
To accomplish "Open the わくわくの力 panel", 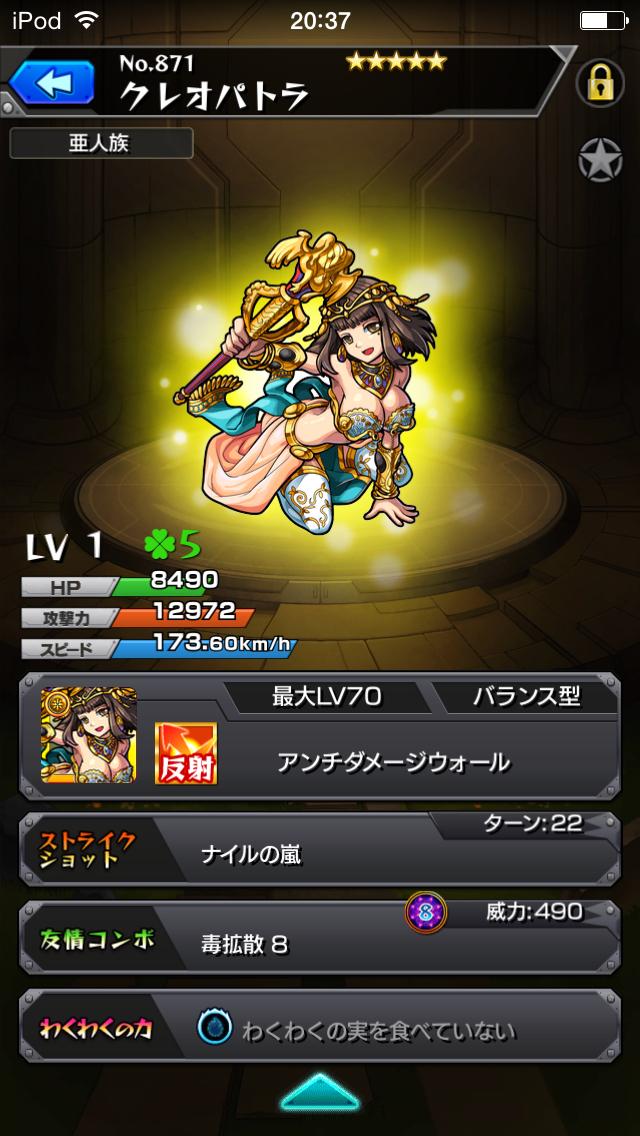I will (x=320, y=1029).
